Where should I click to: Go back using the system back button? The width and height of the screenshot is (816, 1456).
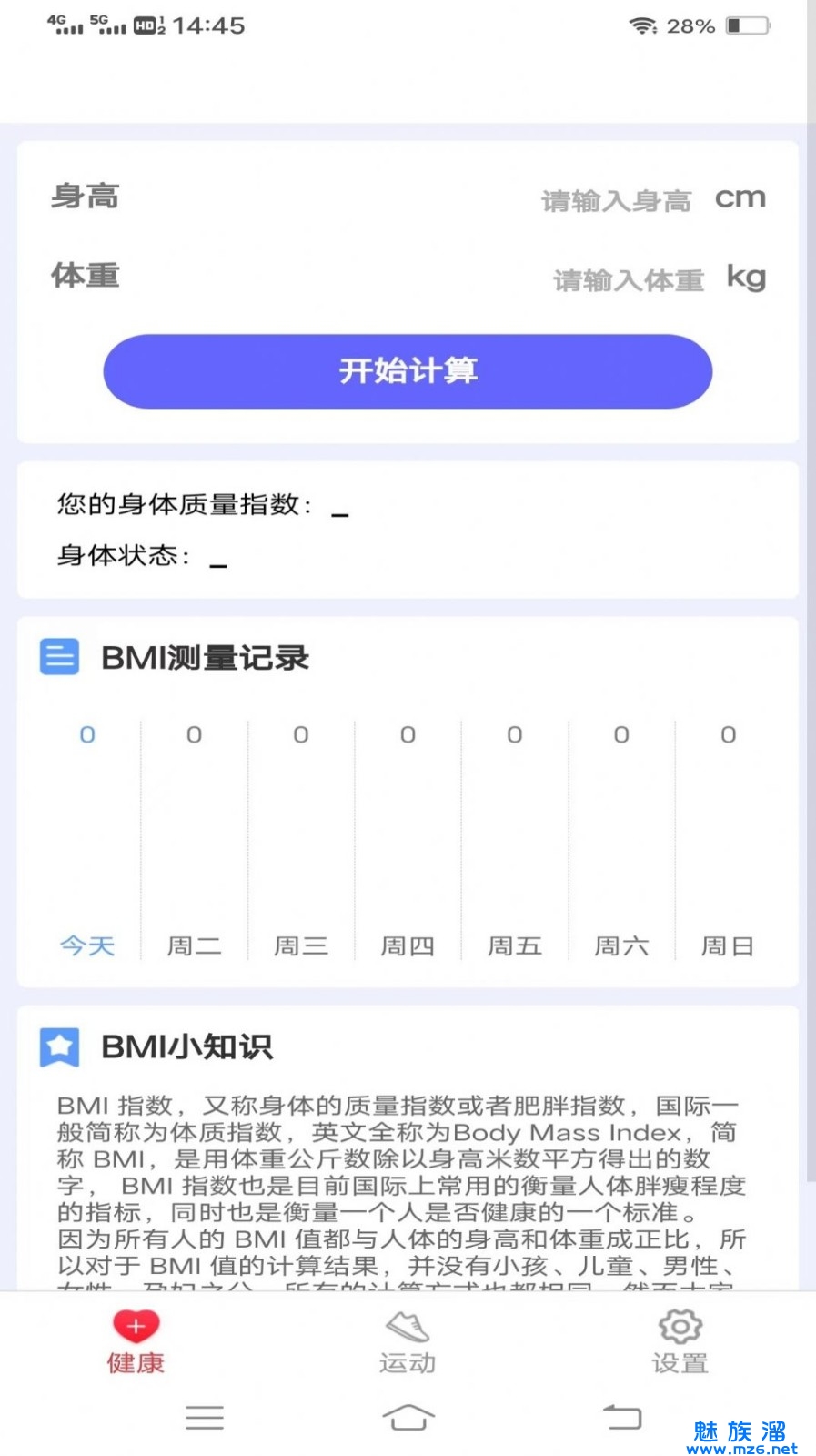pos(623,1417)
